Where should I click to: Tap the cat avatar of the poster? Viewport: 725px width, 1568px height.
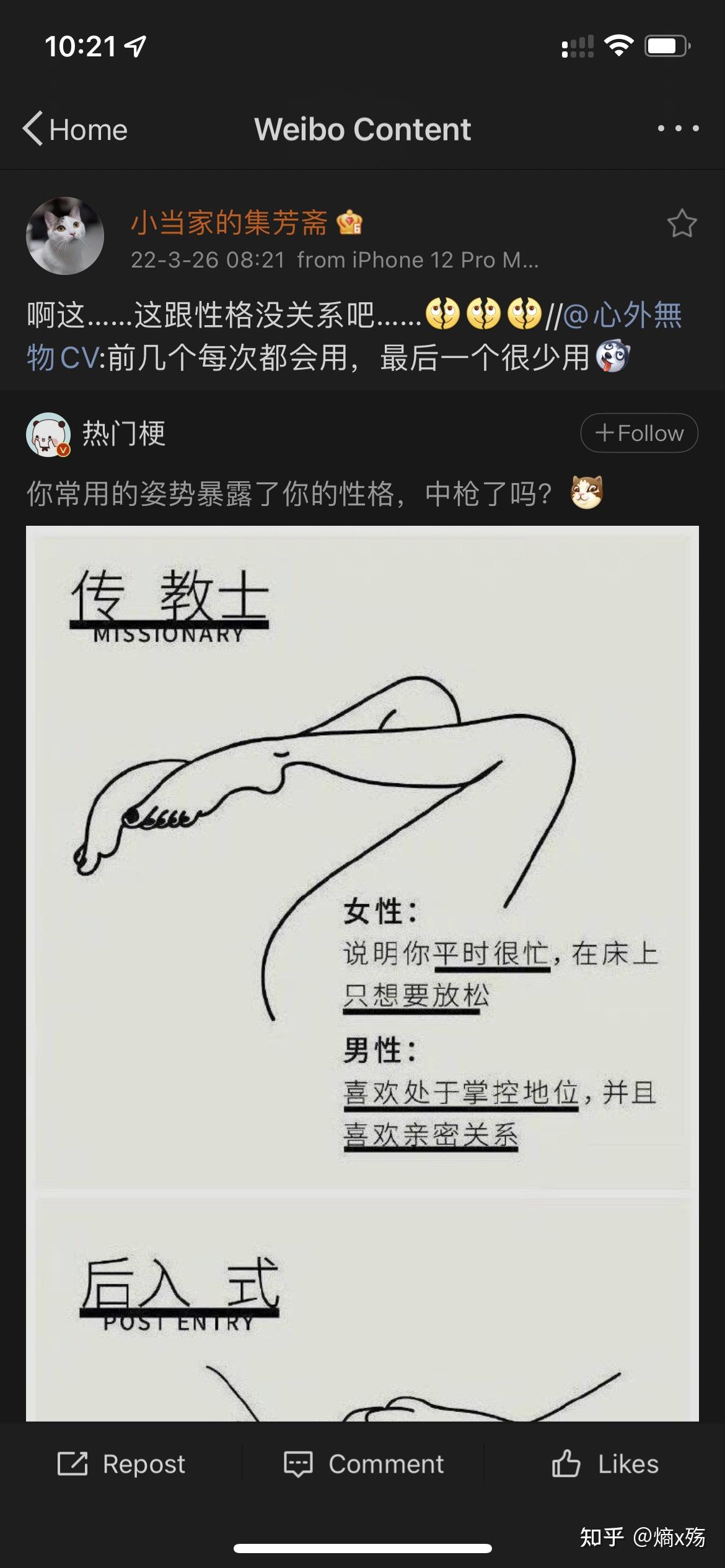pyautogui.click(x=65, y=236)
